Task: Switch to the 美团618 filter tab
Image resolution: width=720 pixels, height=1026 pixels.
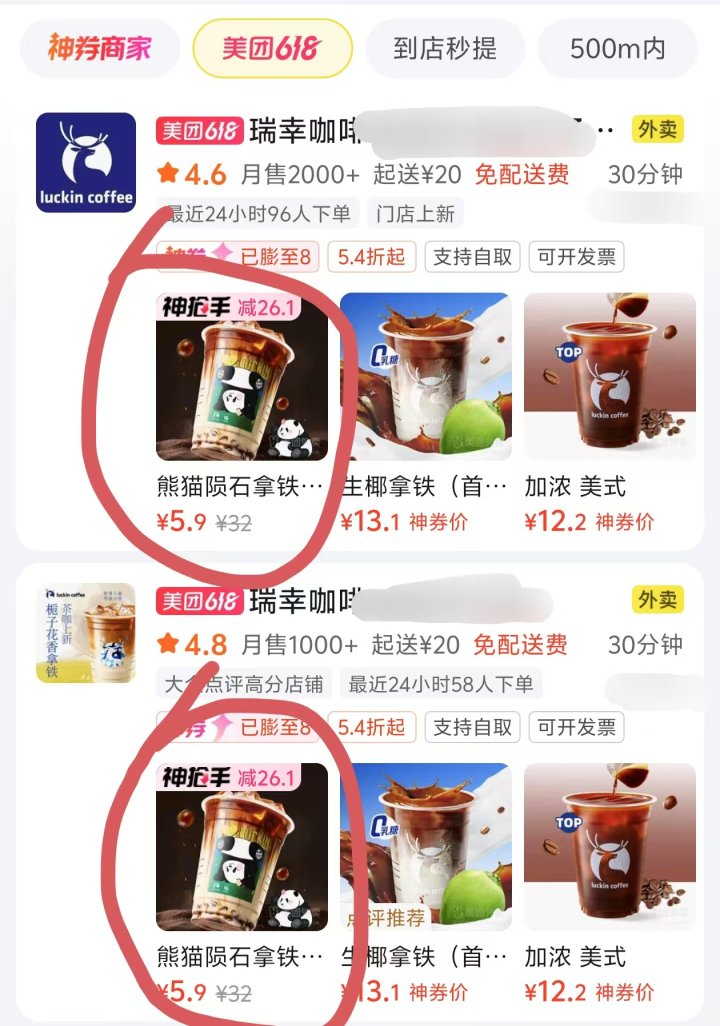Action: [271, 47]
